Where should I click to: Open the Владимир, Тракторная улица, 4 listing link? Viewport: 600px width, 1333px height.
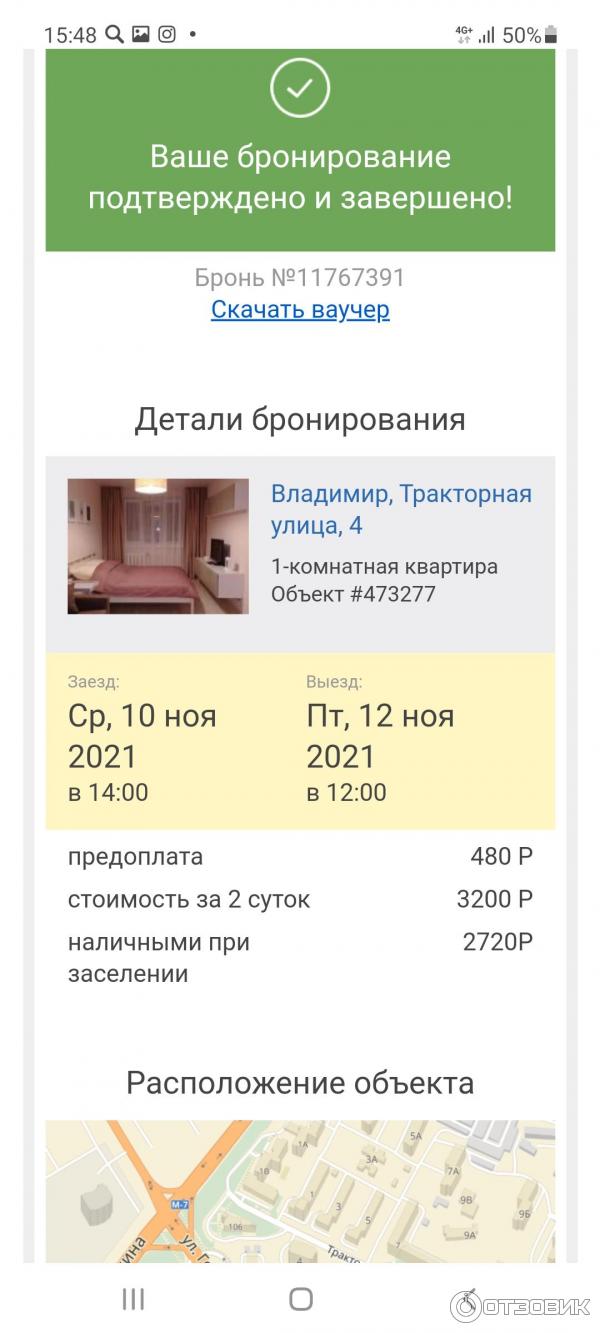[401, 509]
